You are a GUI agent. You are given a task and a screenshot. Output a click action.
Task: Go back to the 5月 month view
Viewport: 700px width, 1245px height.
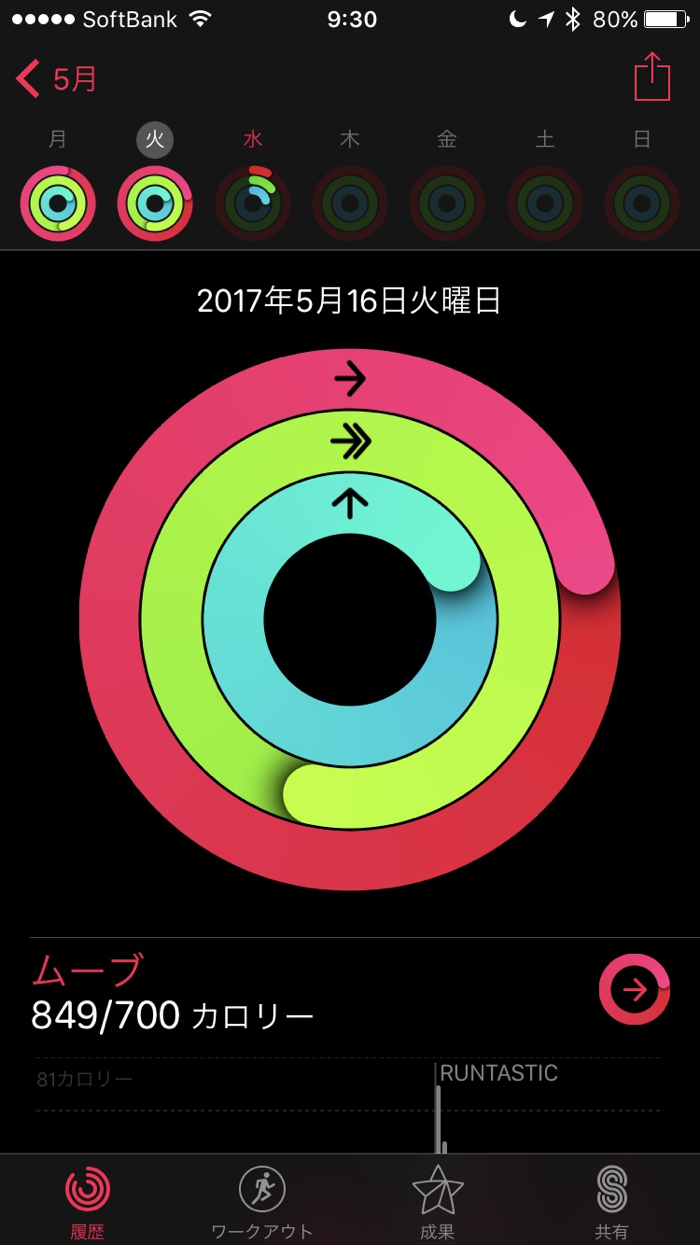[58, 78]
